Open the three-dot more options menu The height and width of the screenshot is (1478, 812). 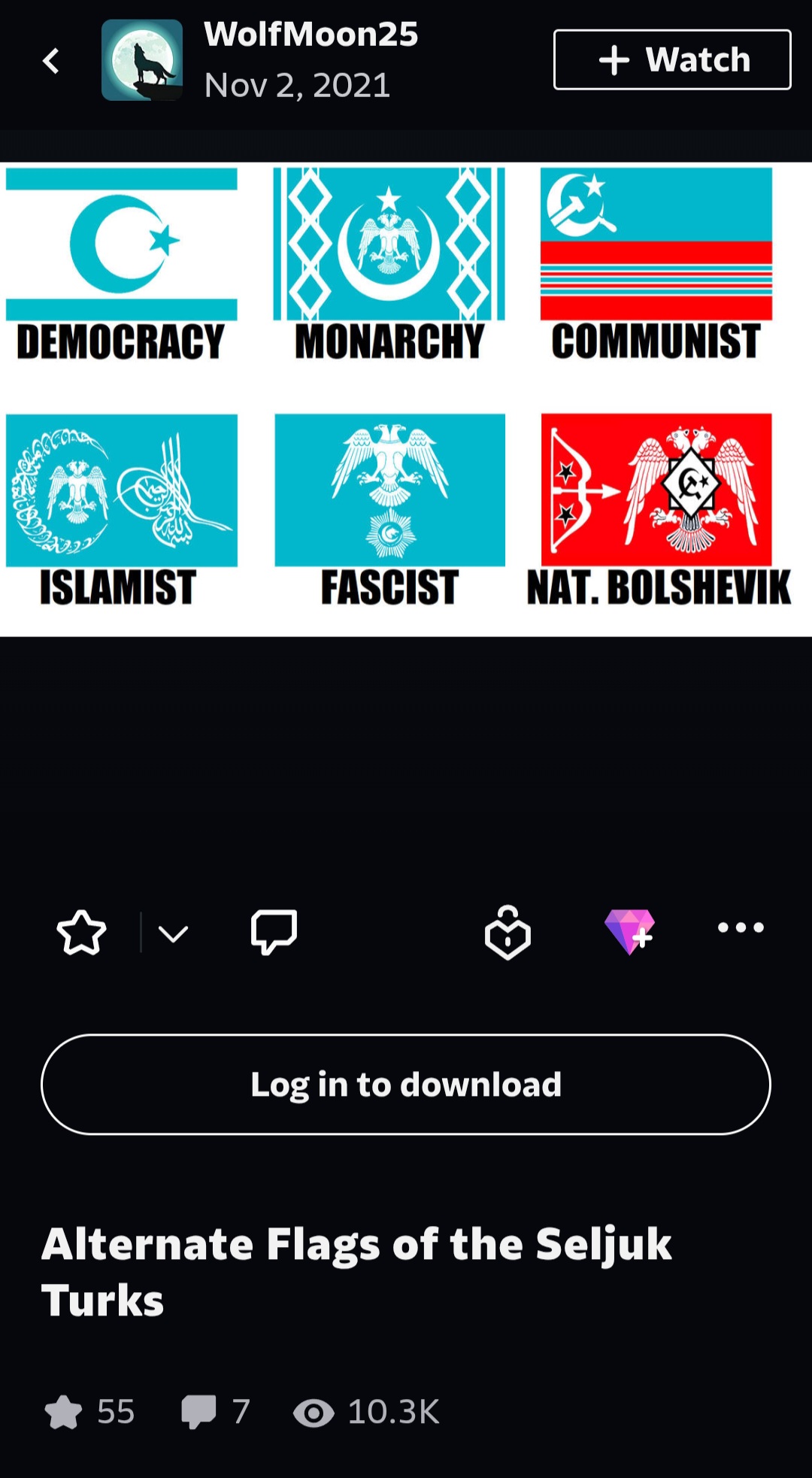pyautogui.click(x=741, y=927)
